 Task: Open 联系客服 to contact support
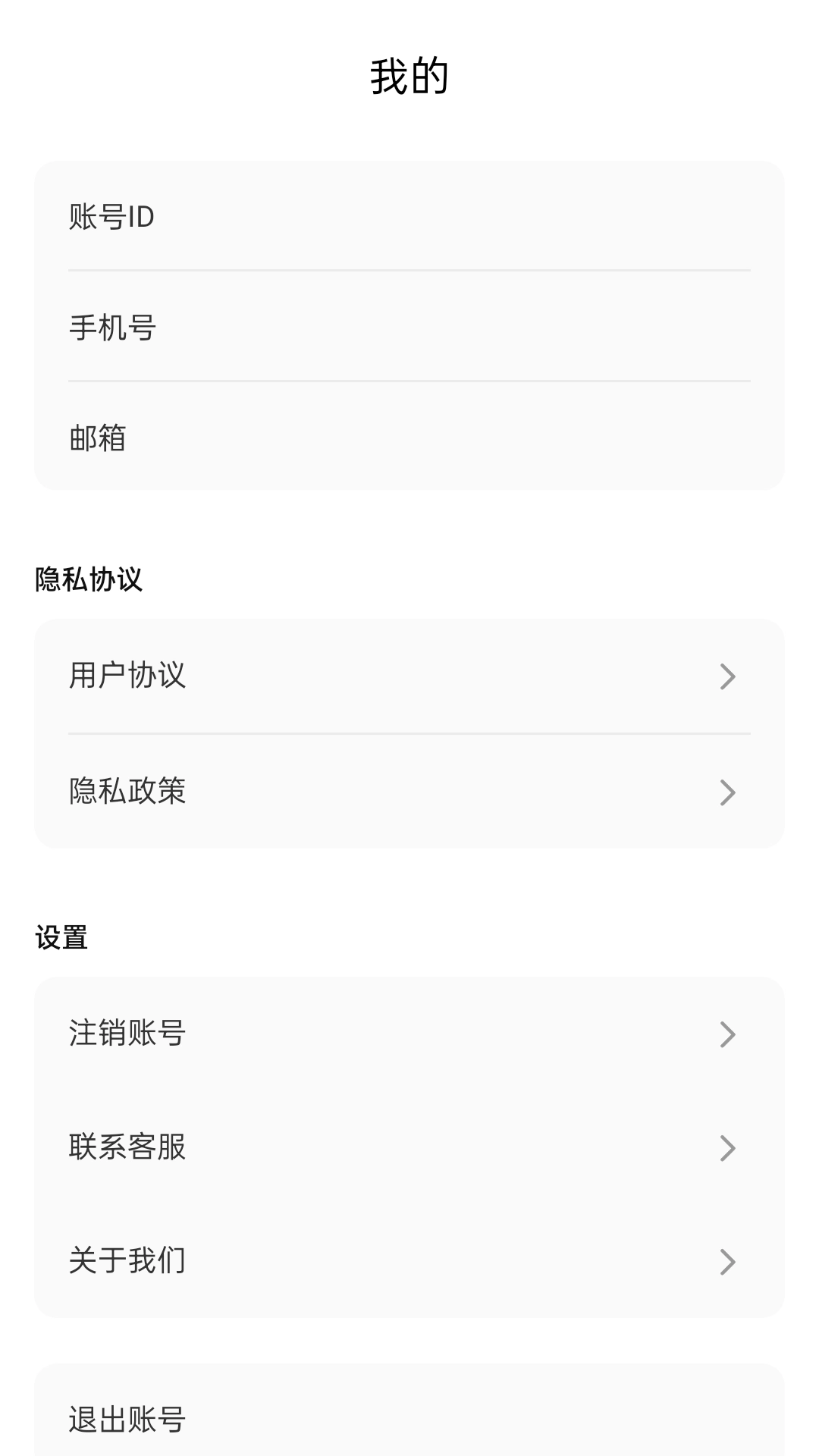(409, 1147)
